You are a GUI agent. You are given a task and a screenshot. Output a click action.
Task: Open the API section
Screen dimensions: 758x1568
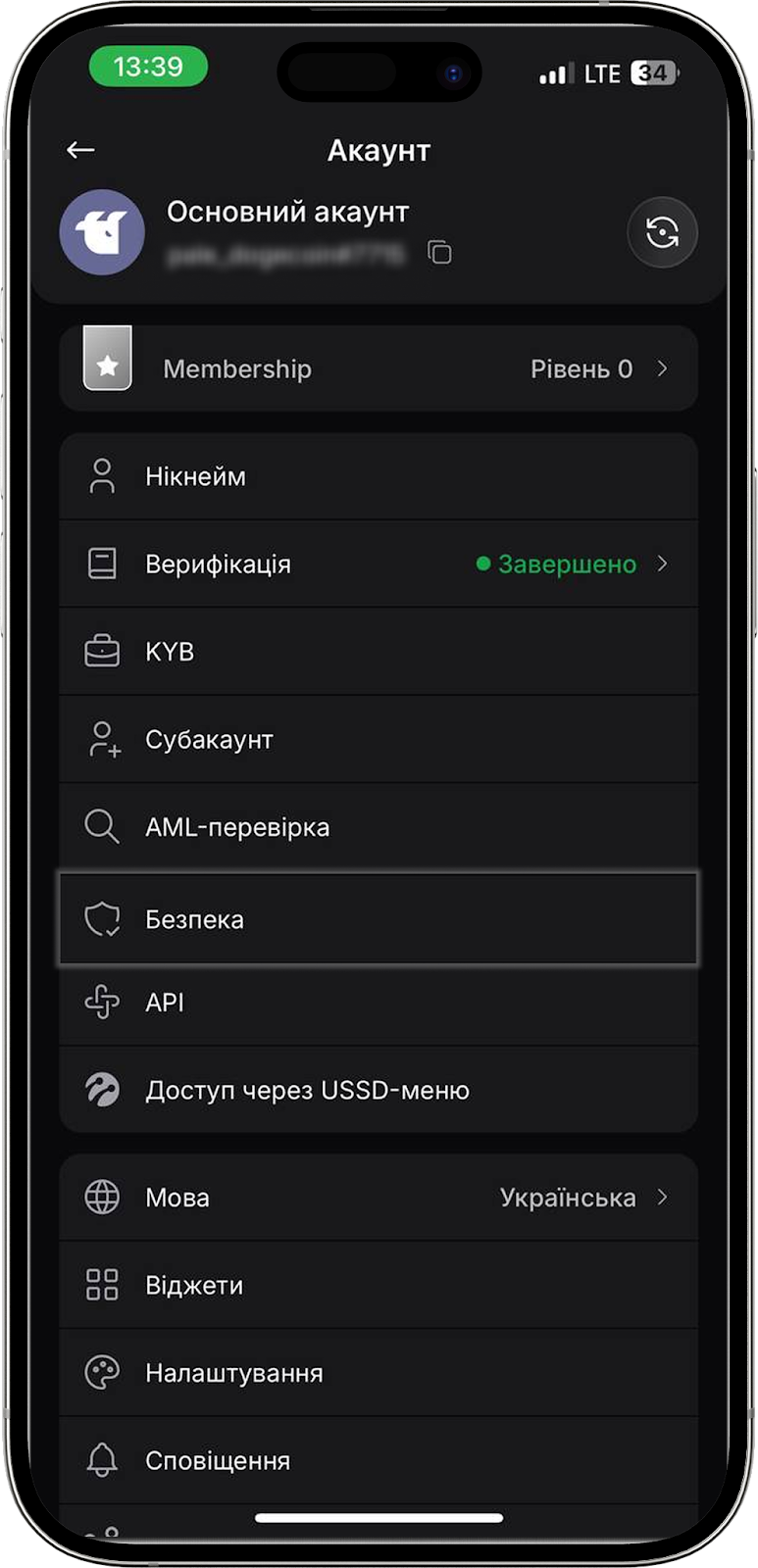(379, 1003)
